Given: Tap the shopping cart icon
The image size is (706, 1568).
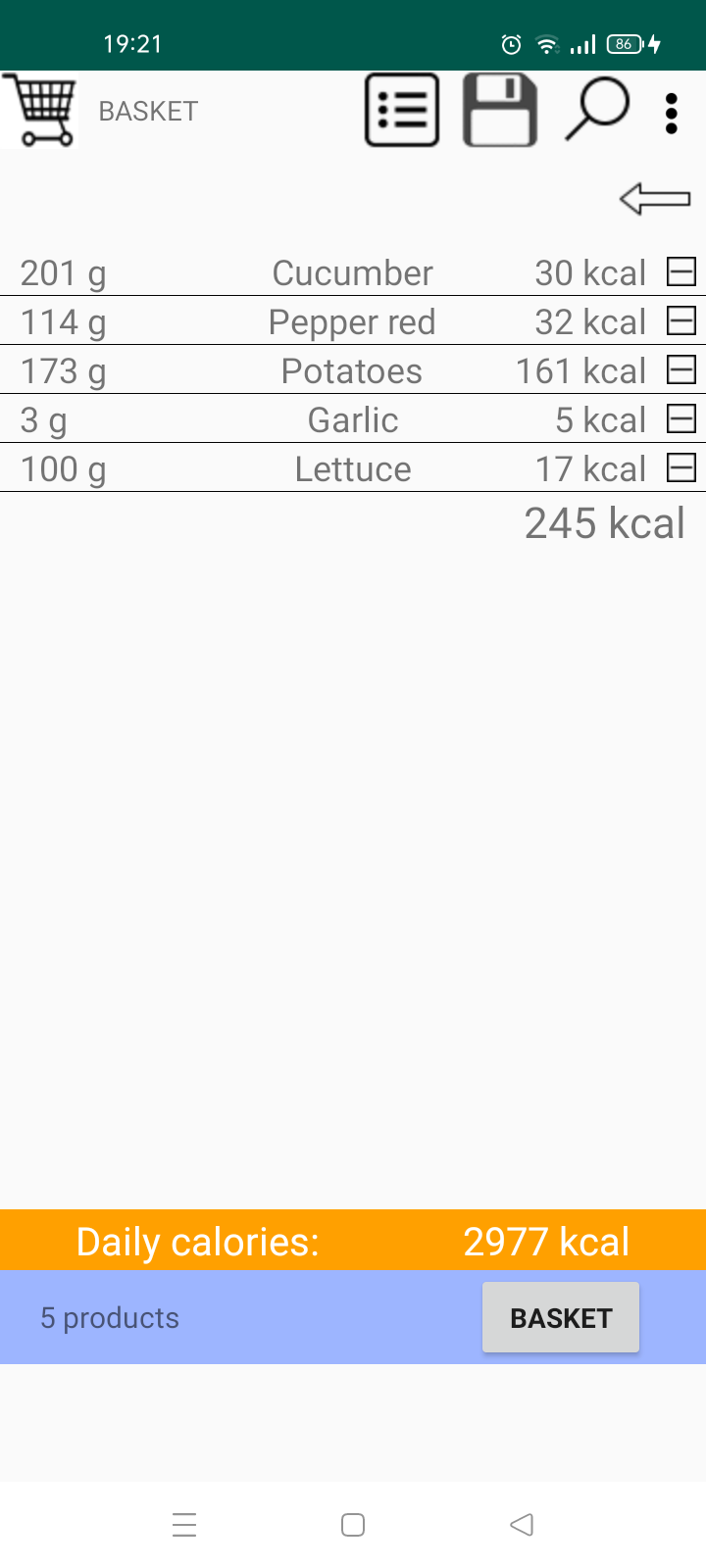Looking at the screenshot, I should (x=41, y=110).
